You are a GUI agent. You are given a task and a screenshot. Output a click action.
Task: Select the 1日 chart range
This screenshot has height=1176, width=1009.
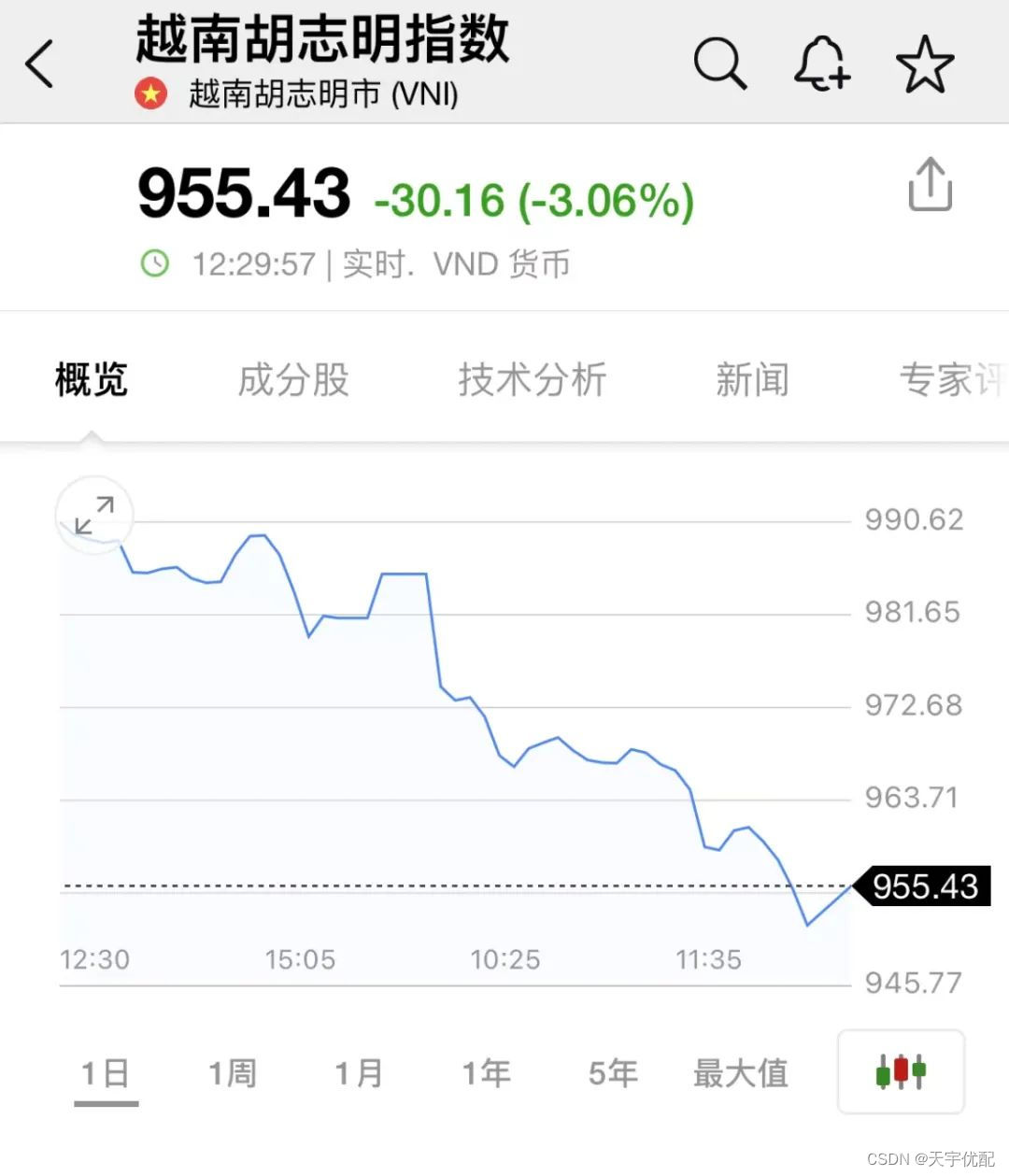(106, 1073)
